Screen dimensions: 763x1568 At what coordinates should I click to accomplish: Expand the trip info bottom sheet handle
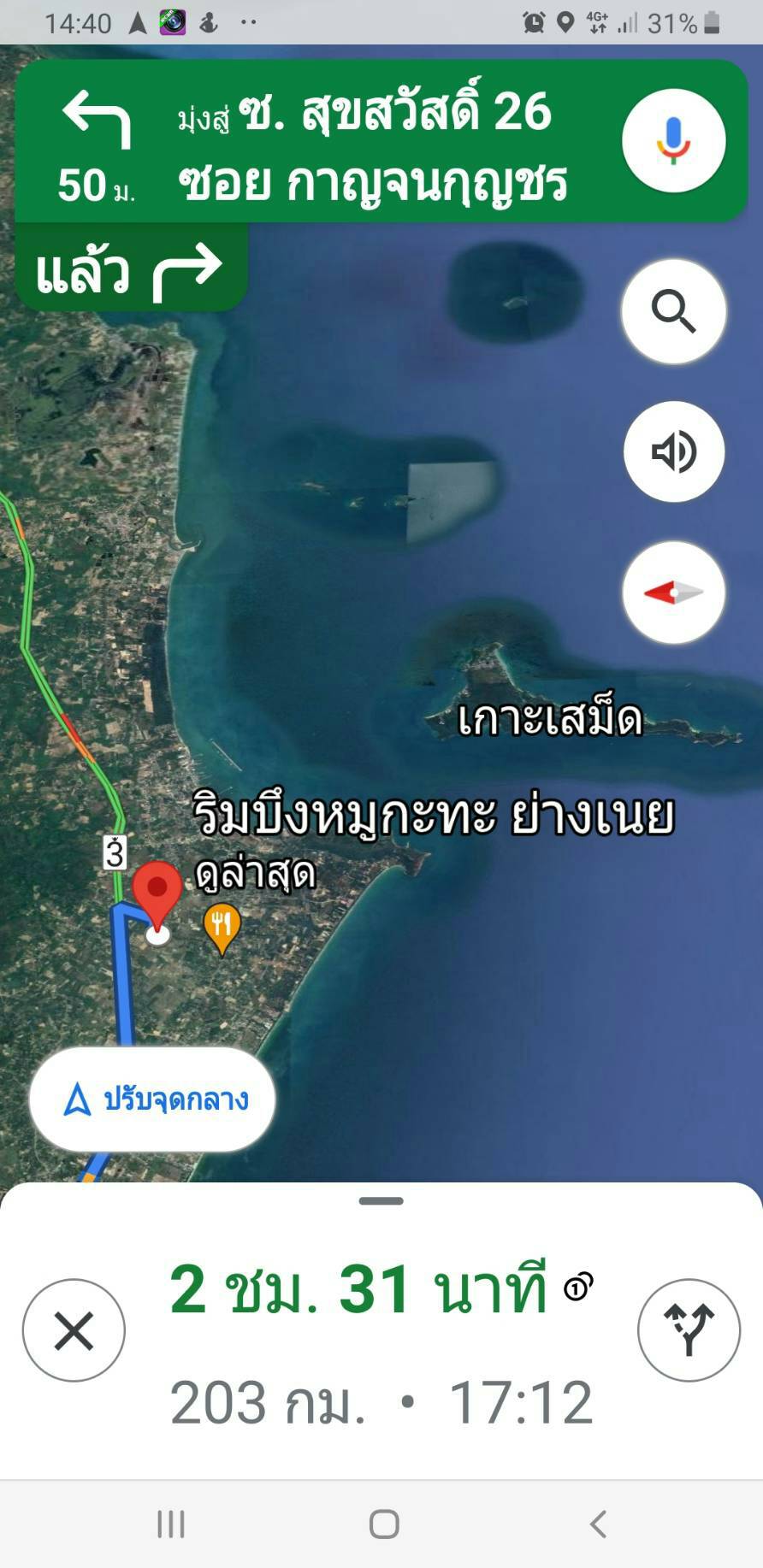[x=381, y=1201]
